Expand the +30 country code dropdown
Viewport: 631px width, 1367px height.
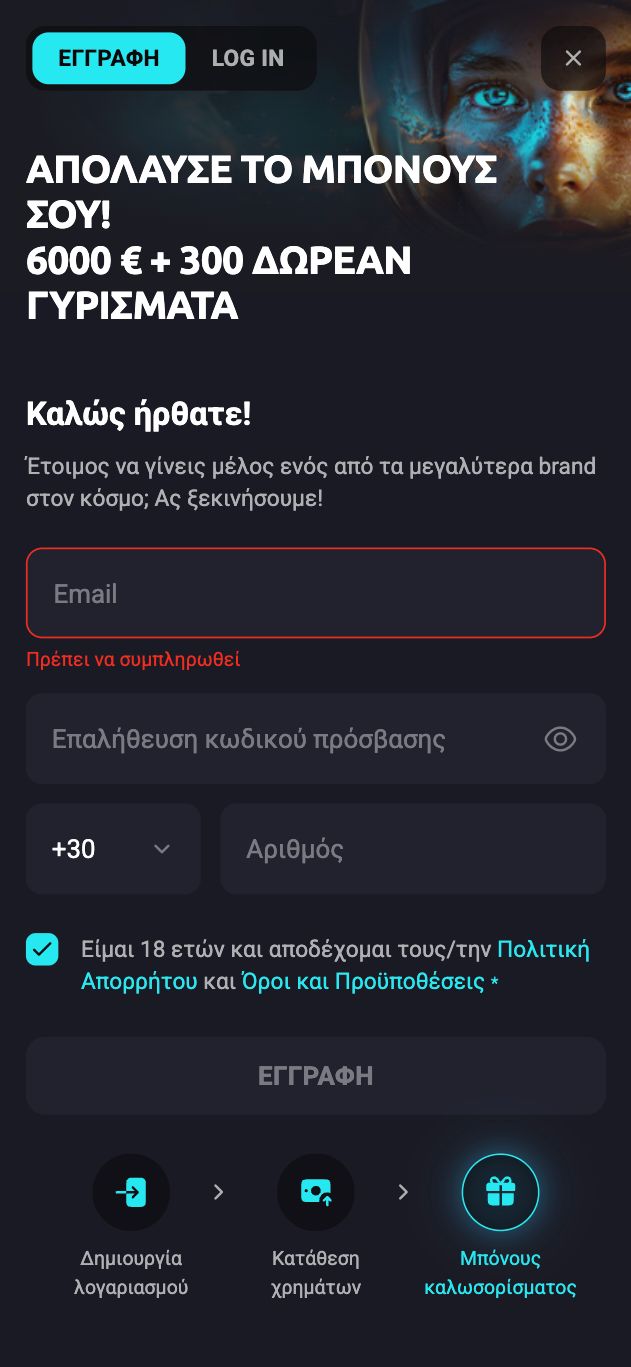tap(113, 849)
